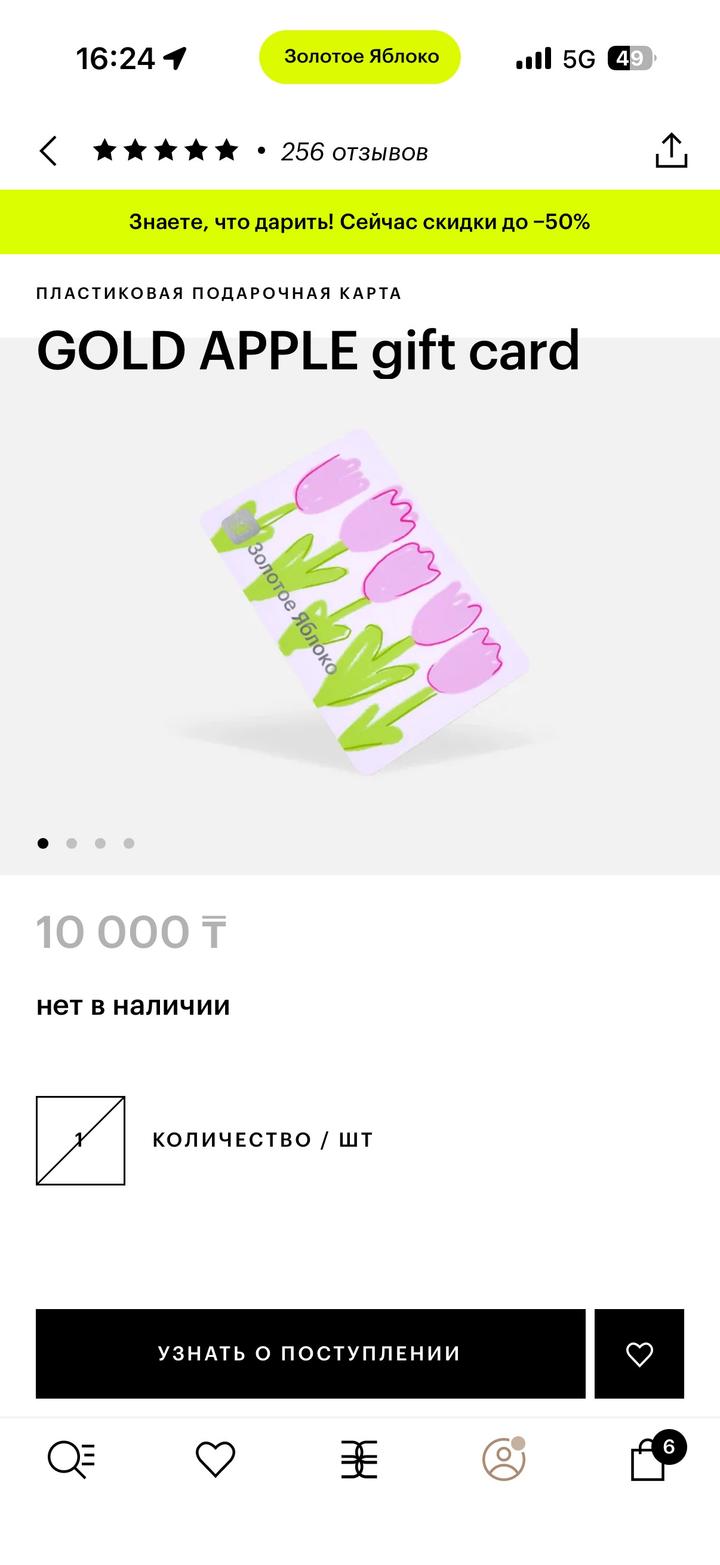Tap Узнать о поступлении button
The image size is (720, 1565).
(x=310, y=1353)
